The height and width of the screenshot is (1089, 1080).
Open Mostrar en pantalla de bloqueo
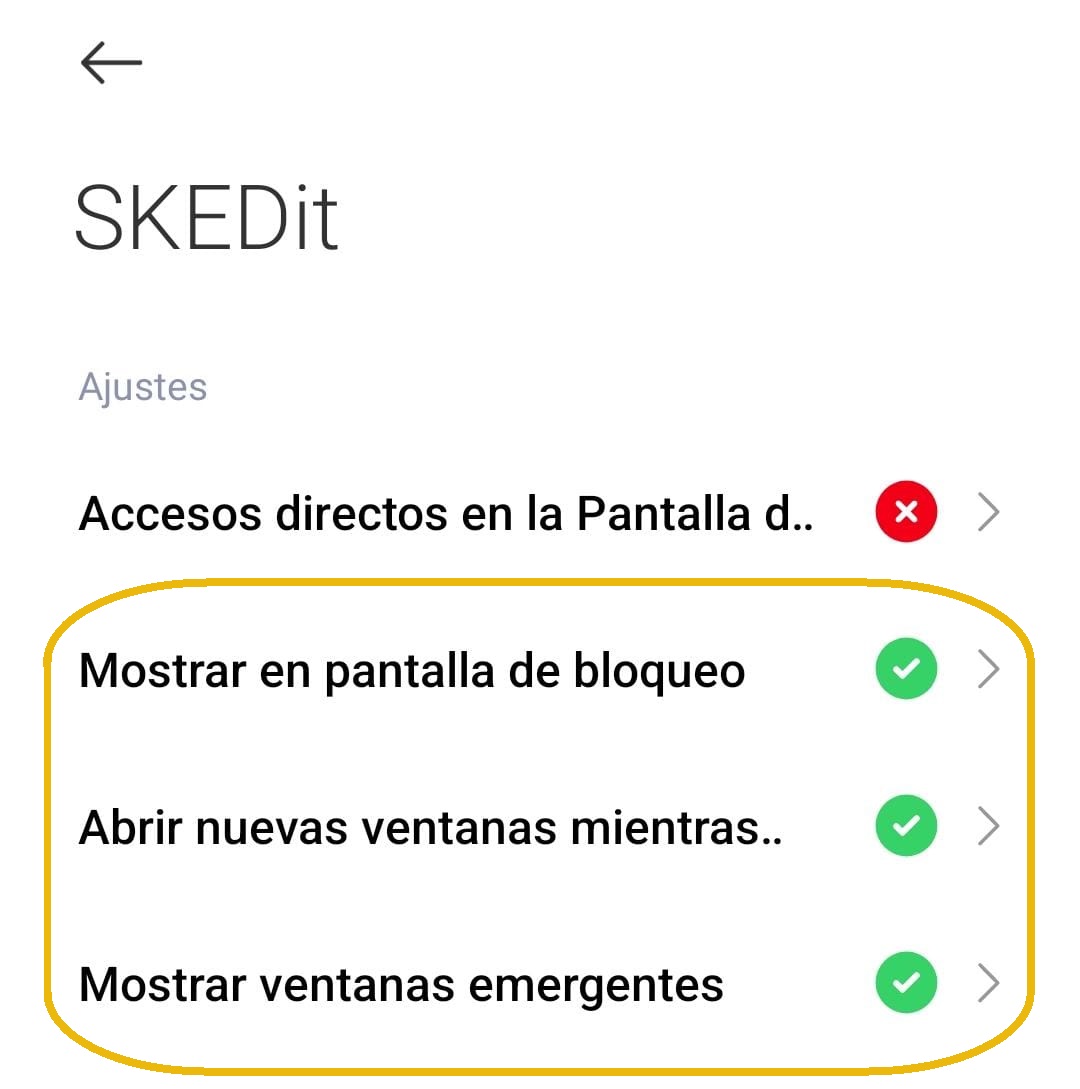[411, 671]
